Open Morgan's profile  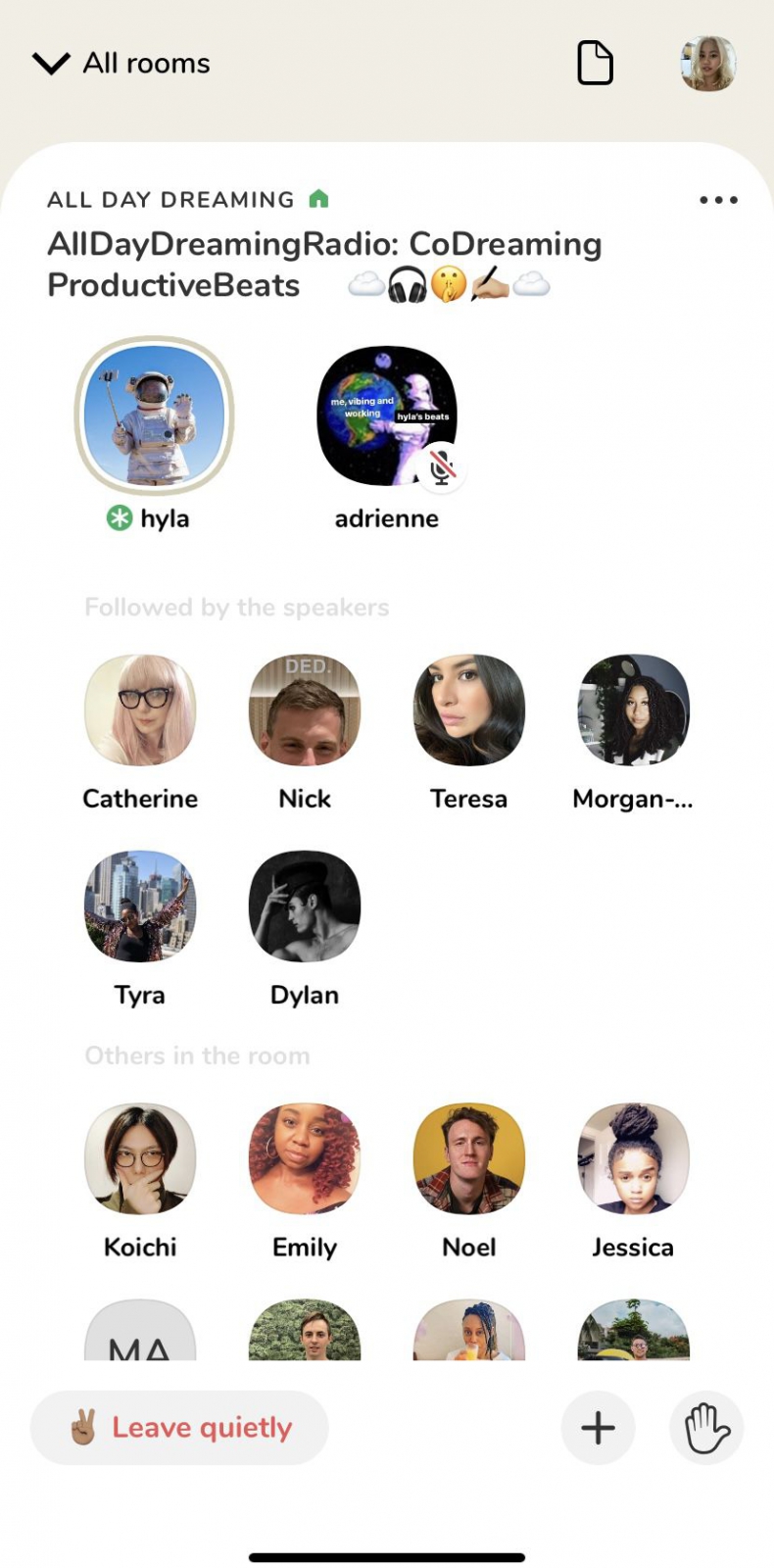click(x=633, y=710)
